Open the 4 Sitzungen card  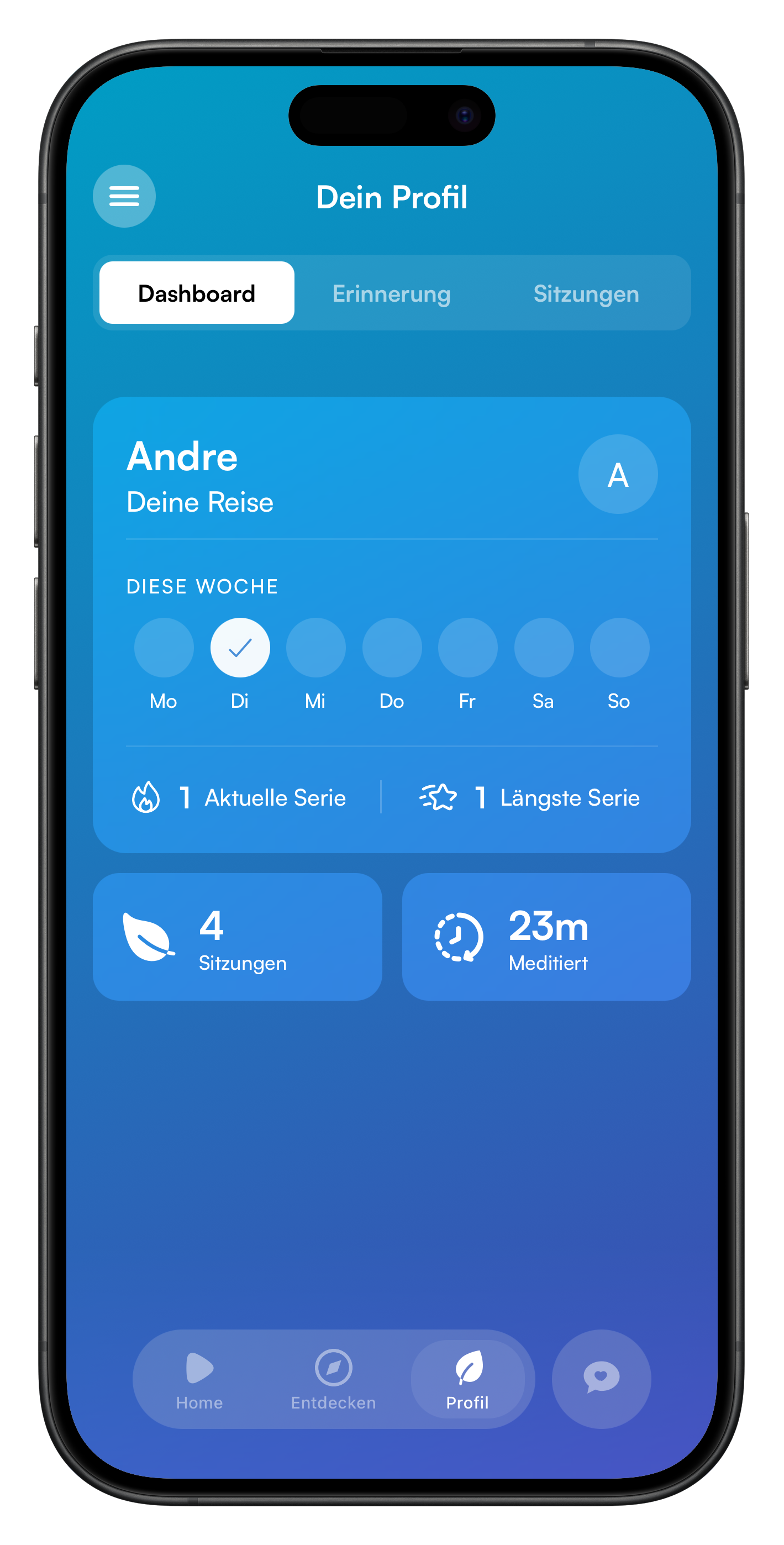[238, 936]
